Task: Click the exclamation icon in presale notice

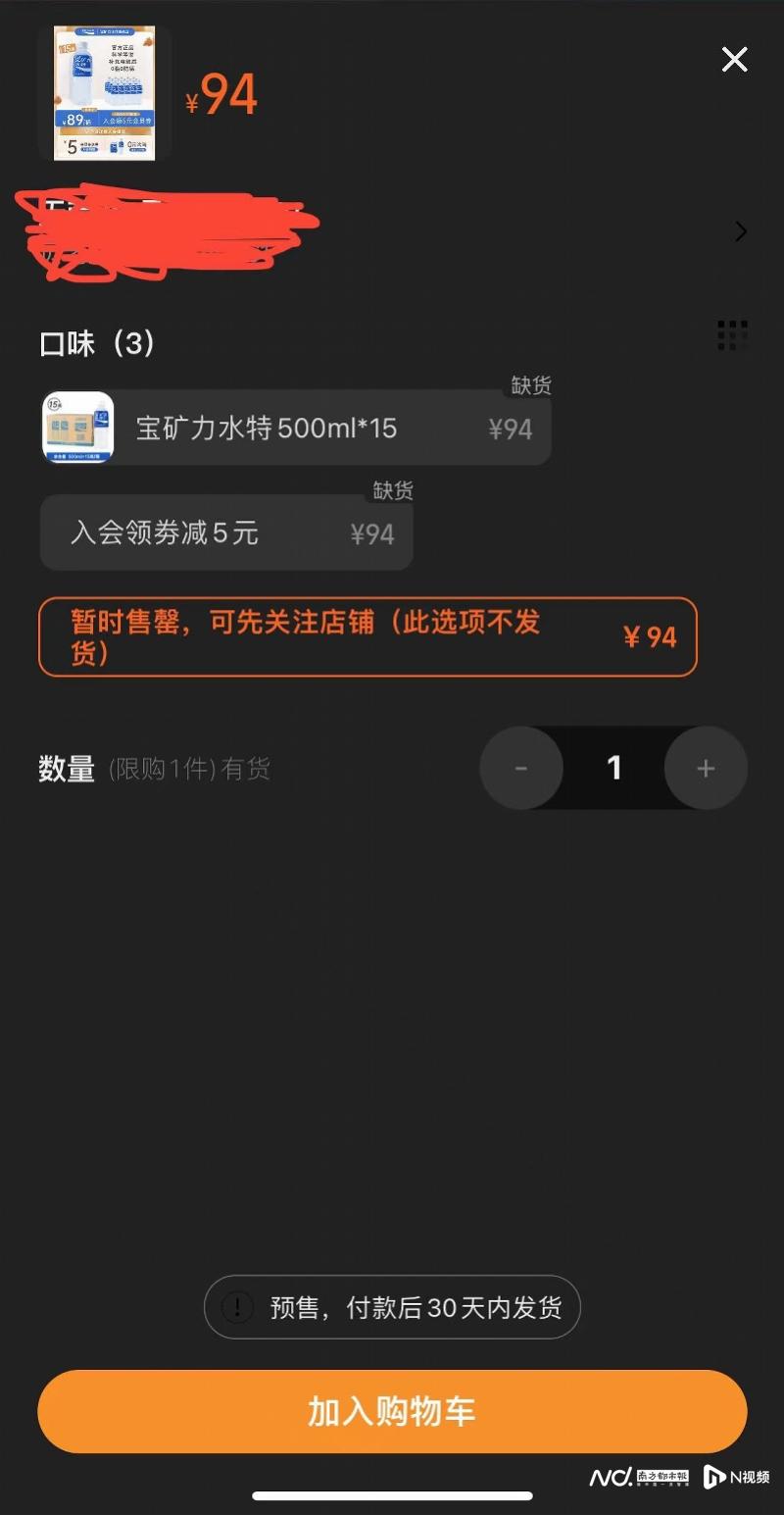Action: click(235, 1307)
